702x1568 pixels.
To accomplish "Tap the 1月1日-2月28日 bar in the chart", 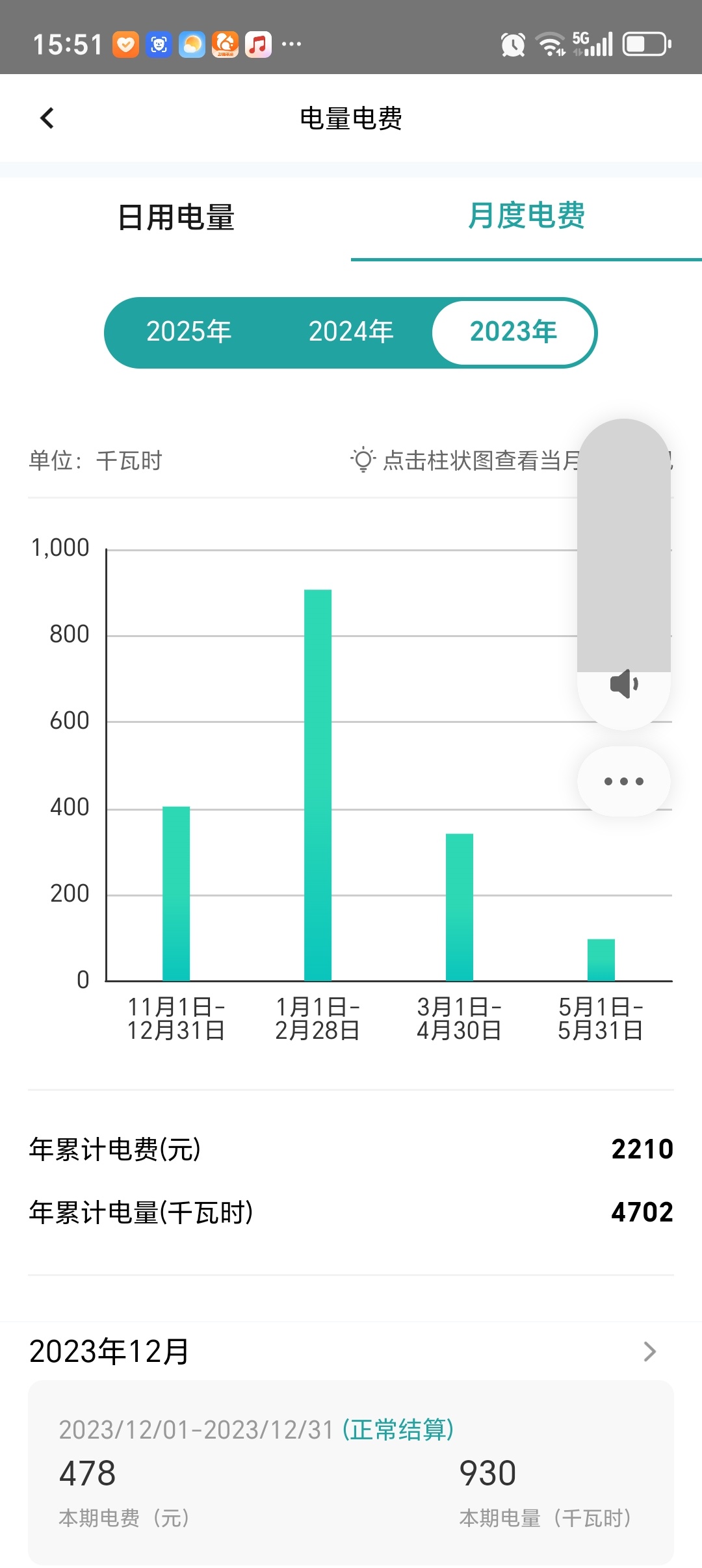I will pyautogui.click(x=318, y=785).
